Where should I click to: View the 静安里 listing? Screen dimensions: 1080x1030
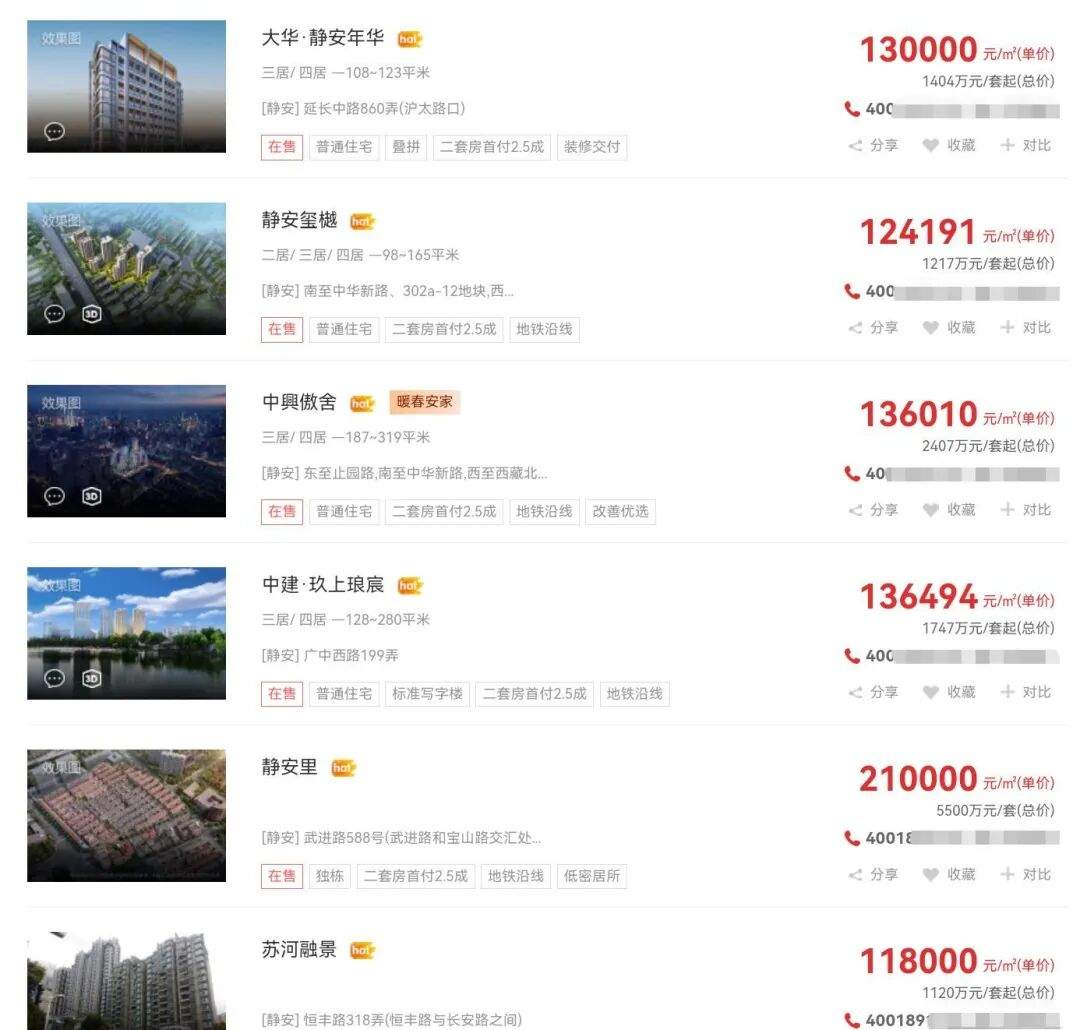pyautogui.click(x=289, y=767)
